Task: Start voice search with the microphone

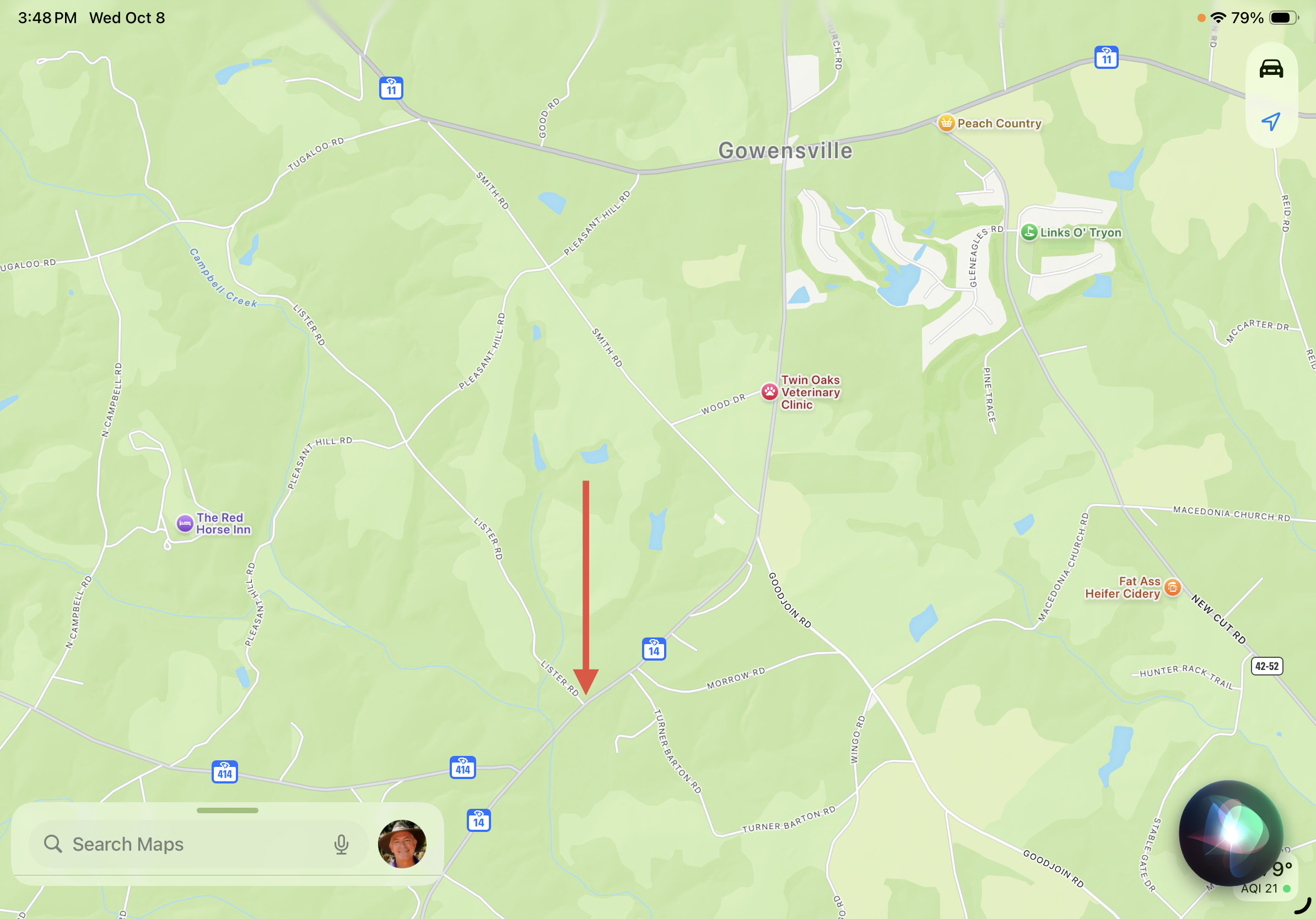Action: point(341,844)
